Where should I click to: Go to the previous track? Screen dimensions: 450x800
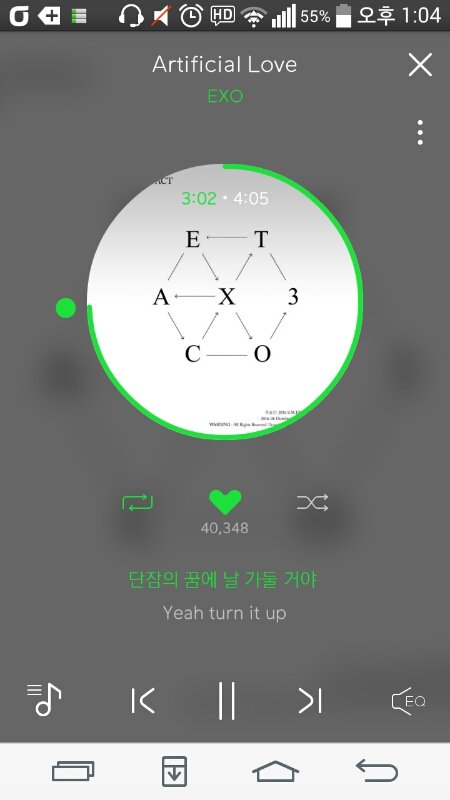[143, 701]
